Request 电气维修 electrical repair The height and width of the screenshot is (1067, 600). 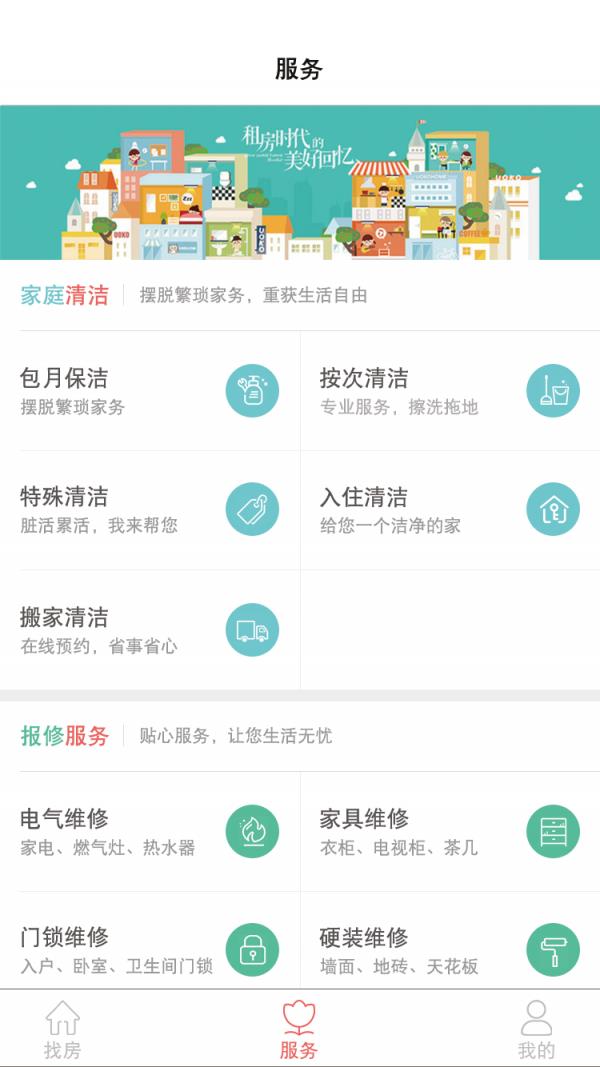point(150,831)
